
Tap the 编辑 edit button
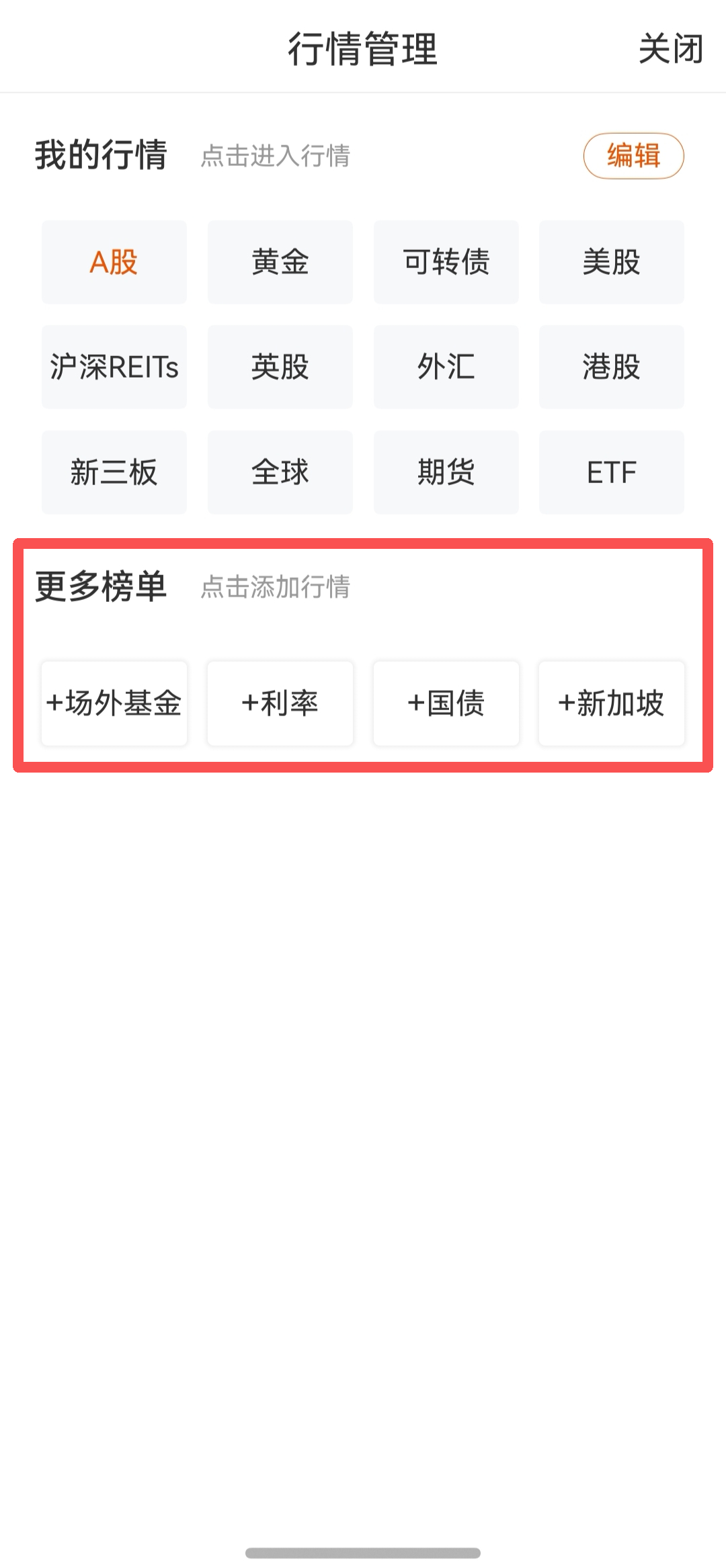pyautogui.click(x=633, y=156)
